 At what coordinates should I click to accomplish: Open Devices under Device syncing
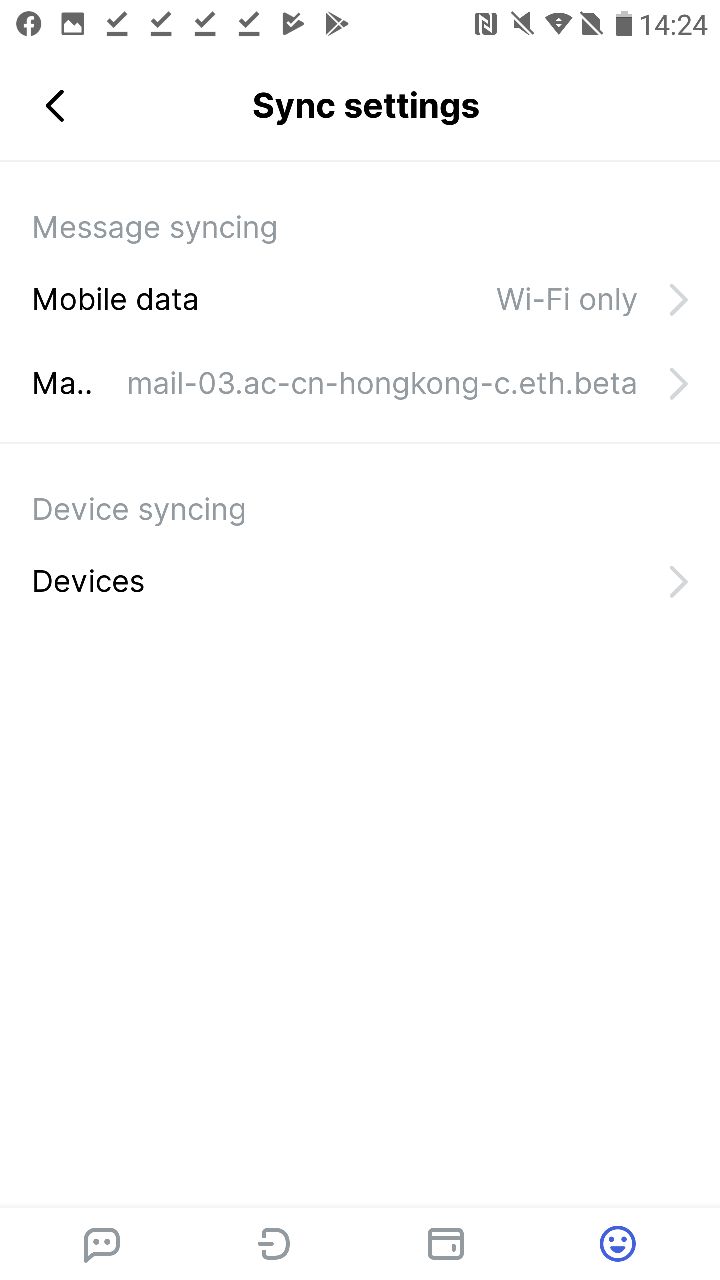click(360, 582)
